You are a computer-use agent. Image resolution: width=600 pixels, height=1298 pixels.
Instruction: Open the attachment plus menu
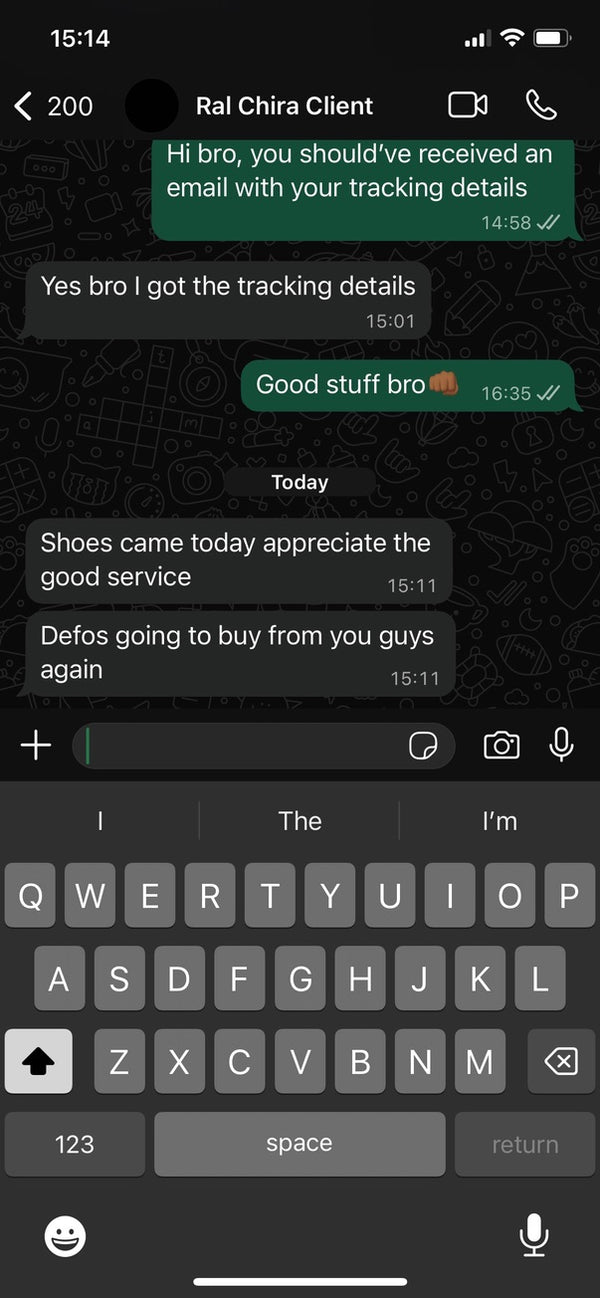(36, 745)
